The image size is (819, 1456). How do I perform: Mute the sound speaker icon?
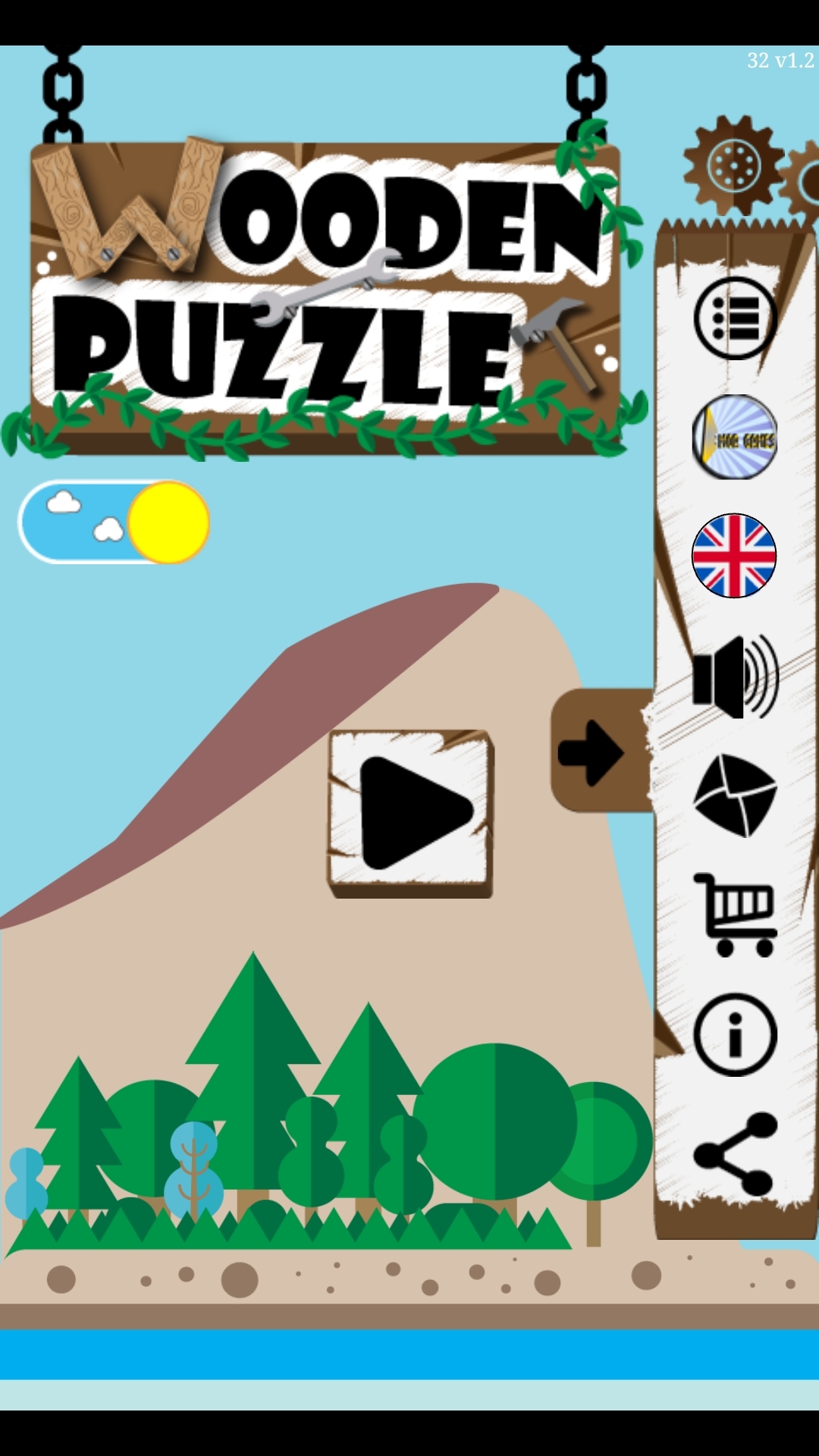click(x=735, y=676)
